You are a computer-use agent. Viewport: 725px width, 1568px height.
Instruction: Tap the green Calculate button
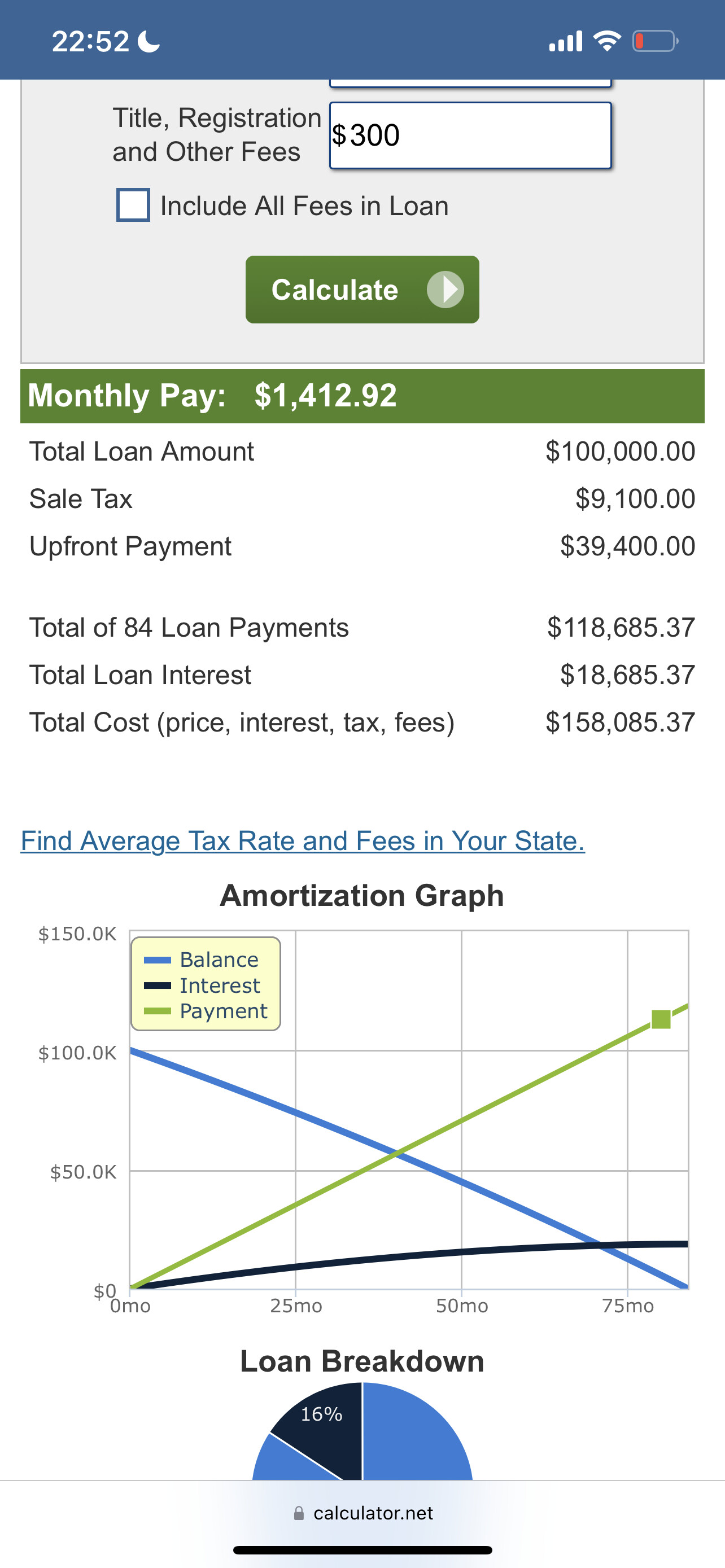[x=362, y=290]
